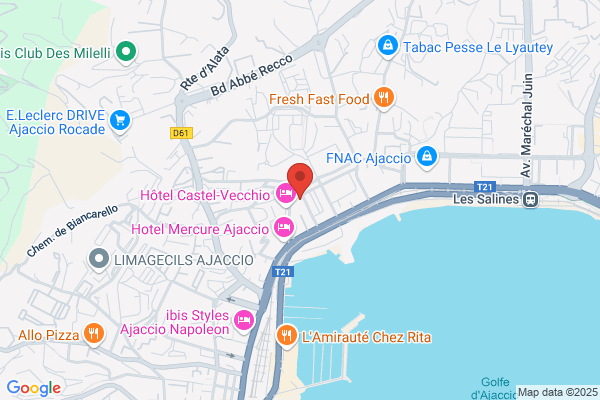Screen dimensions: 600x400
Task: View Fresh Fast Food restaurant pin
Action: click(x=384, y=98)
